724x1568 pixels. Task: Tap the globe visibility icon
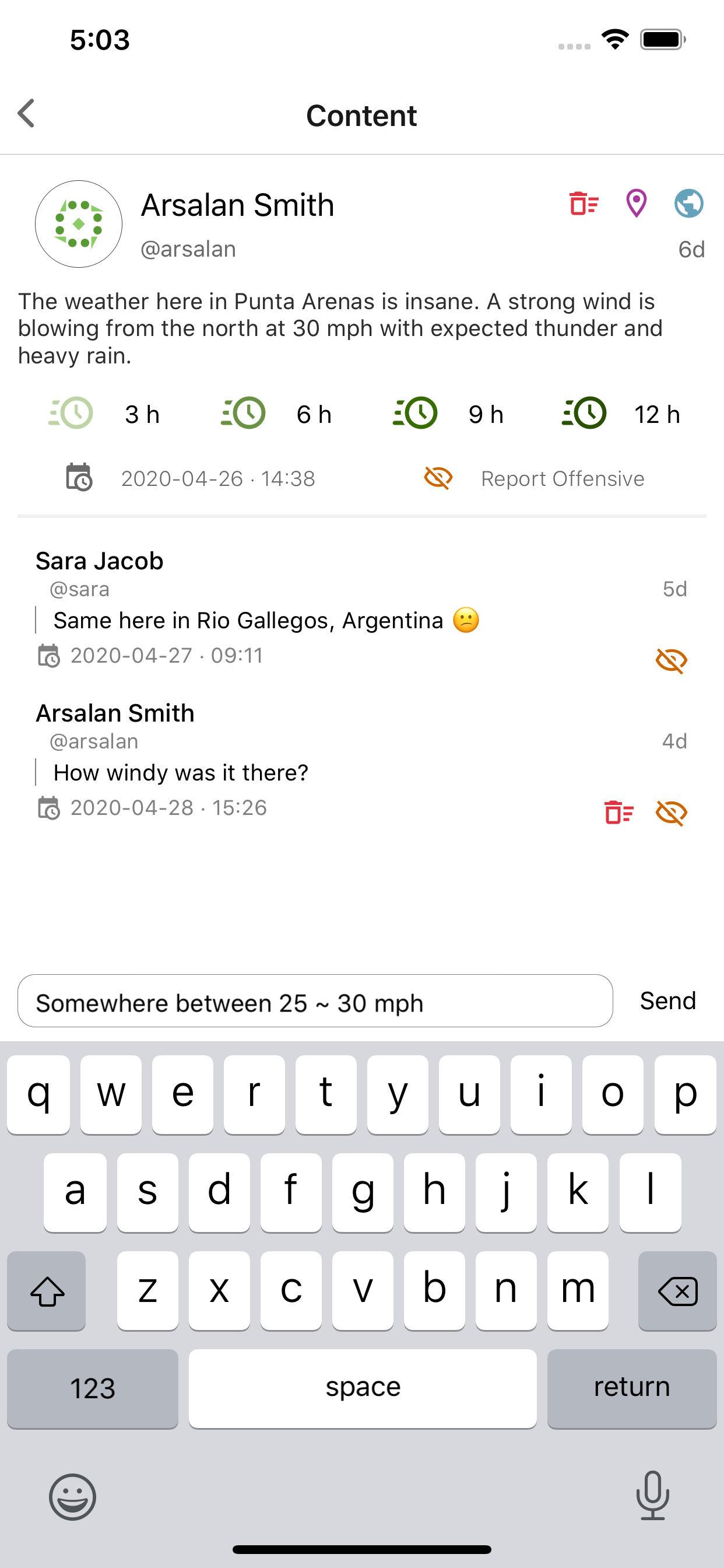(688, 204)
